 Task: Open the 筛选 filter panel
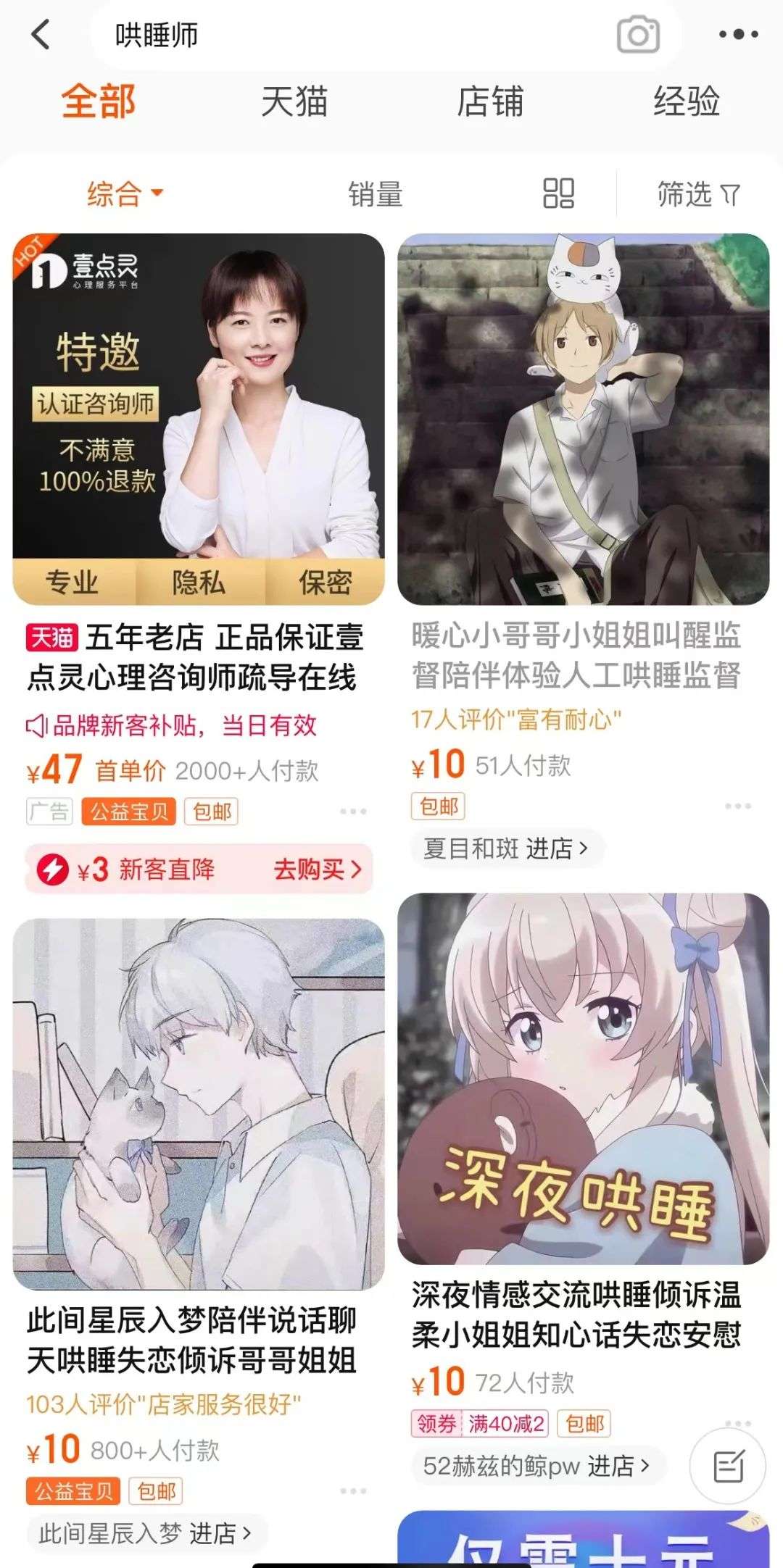[697, 194]
